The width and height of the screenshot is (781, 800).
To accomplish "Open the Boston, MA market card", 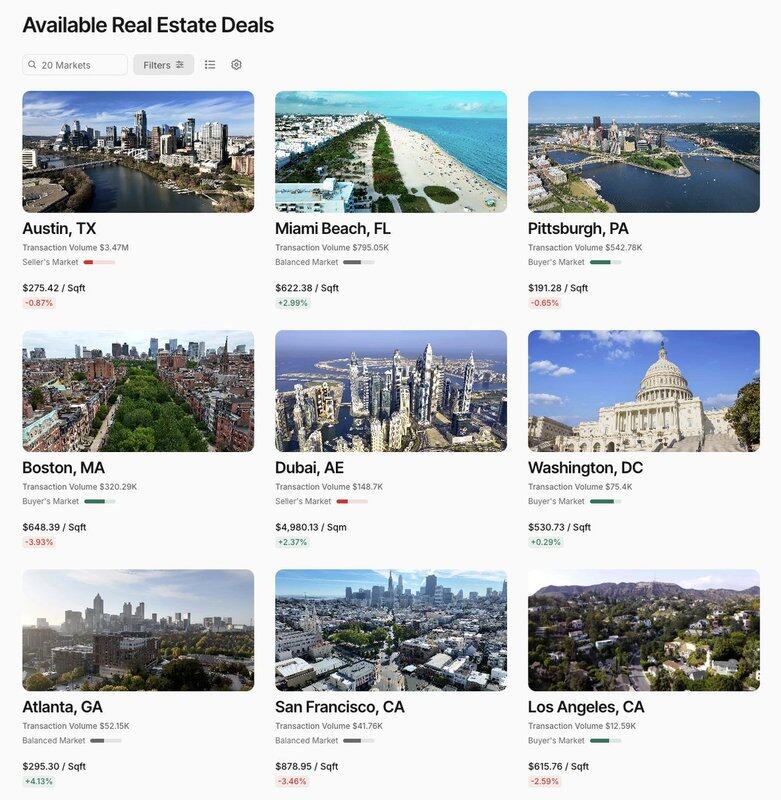I will (138, 391).
